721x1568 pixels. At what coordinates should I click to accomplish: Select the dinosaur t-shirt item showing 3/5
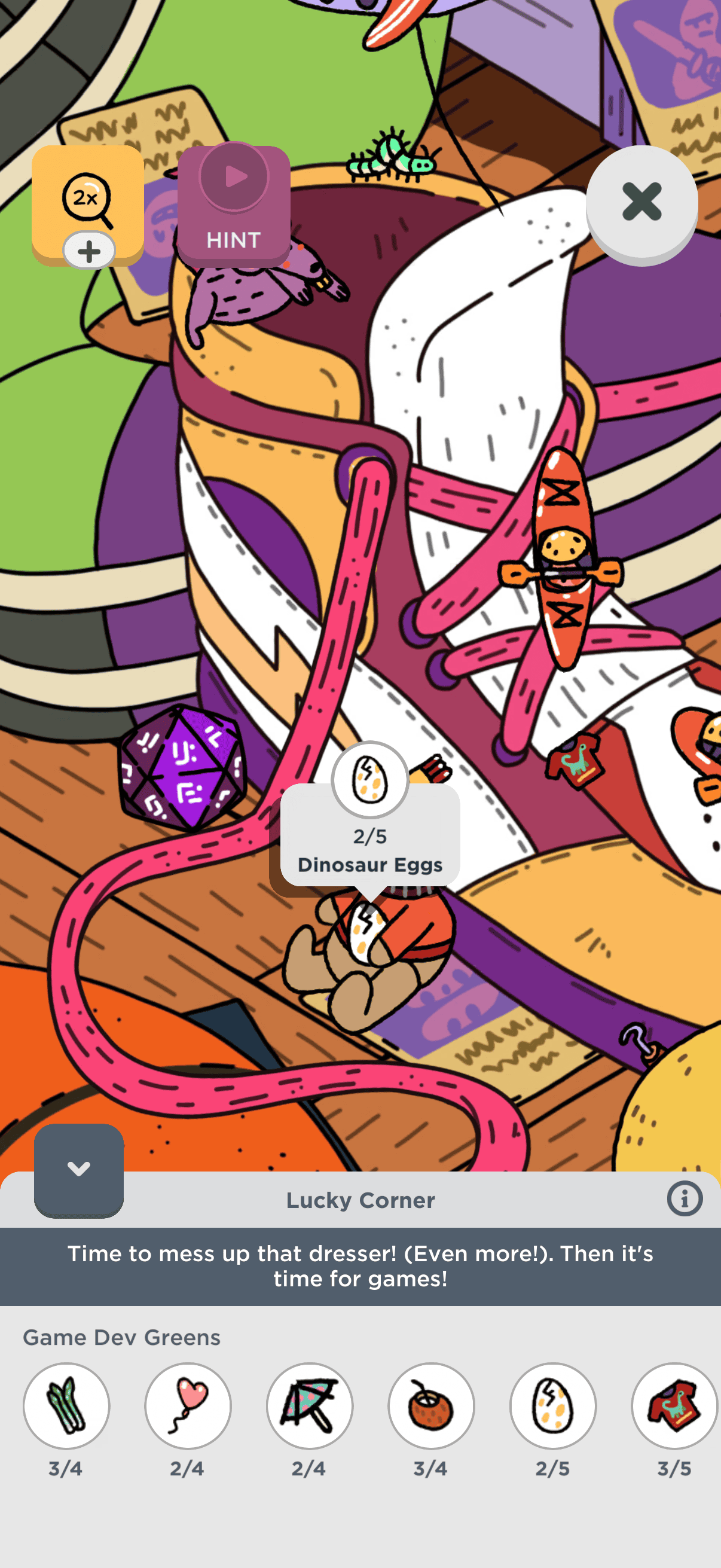coord(674,1406)
